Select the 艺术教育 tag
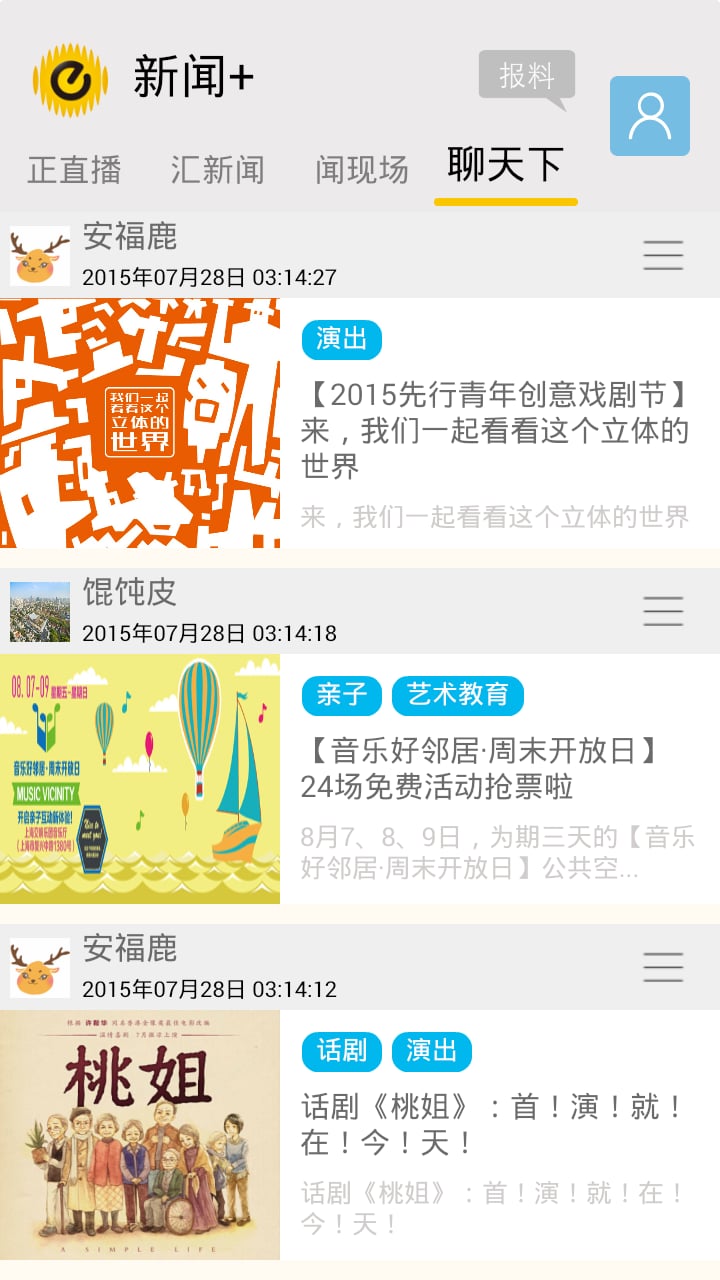The height and width of the screenshot is (1280, 720). click(x=458, y=695)
